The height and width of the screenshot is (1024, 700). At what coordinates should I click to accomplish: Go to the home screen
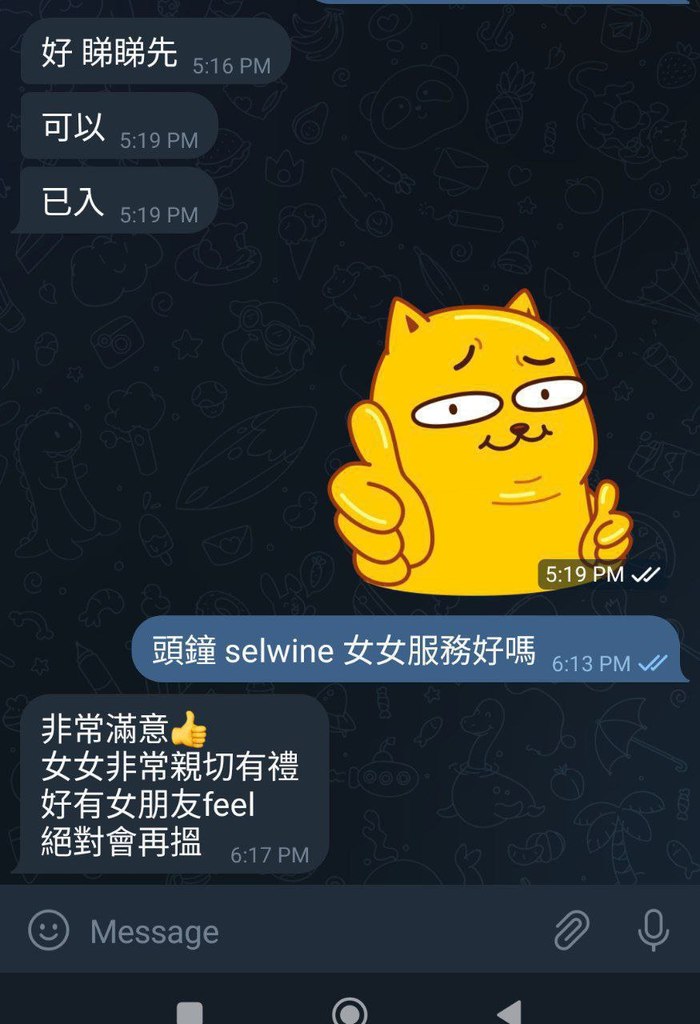tap(349, 1012)
